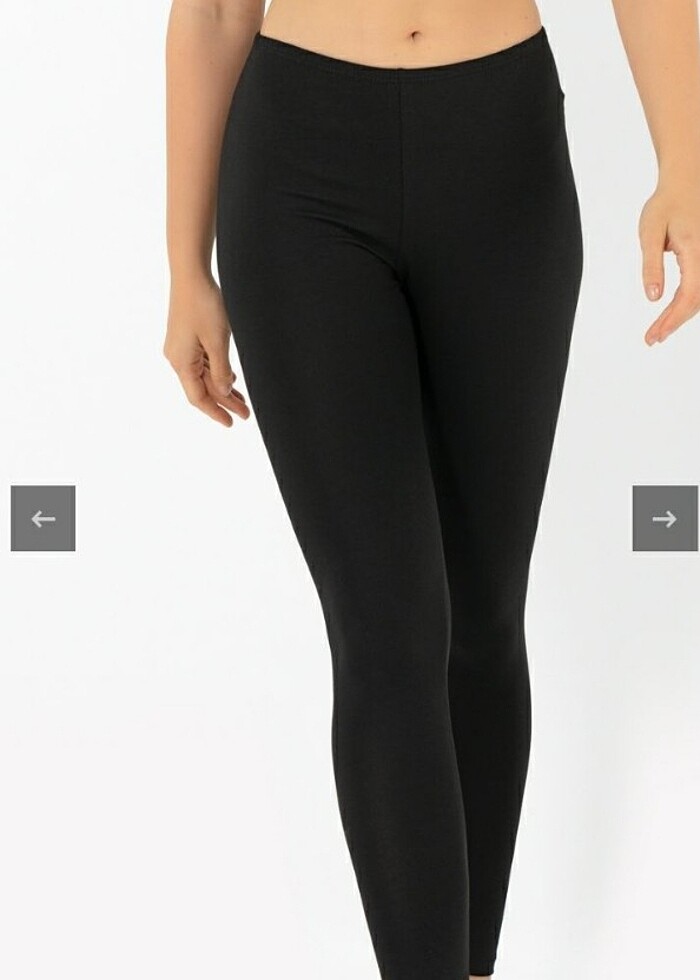700x980 pixels.
Task: Go to the next product image
Action: [664, 518]
